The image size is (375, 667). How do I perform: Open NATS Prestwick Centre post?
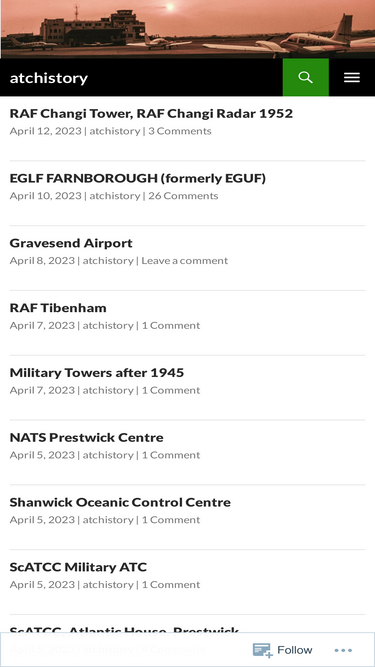[86, 437]
